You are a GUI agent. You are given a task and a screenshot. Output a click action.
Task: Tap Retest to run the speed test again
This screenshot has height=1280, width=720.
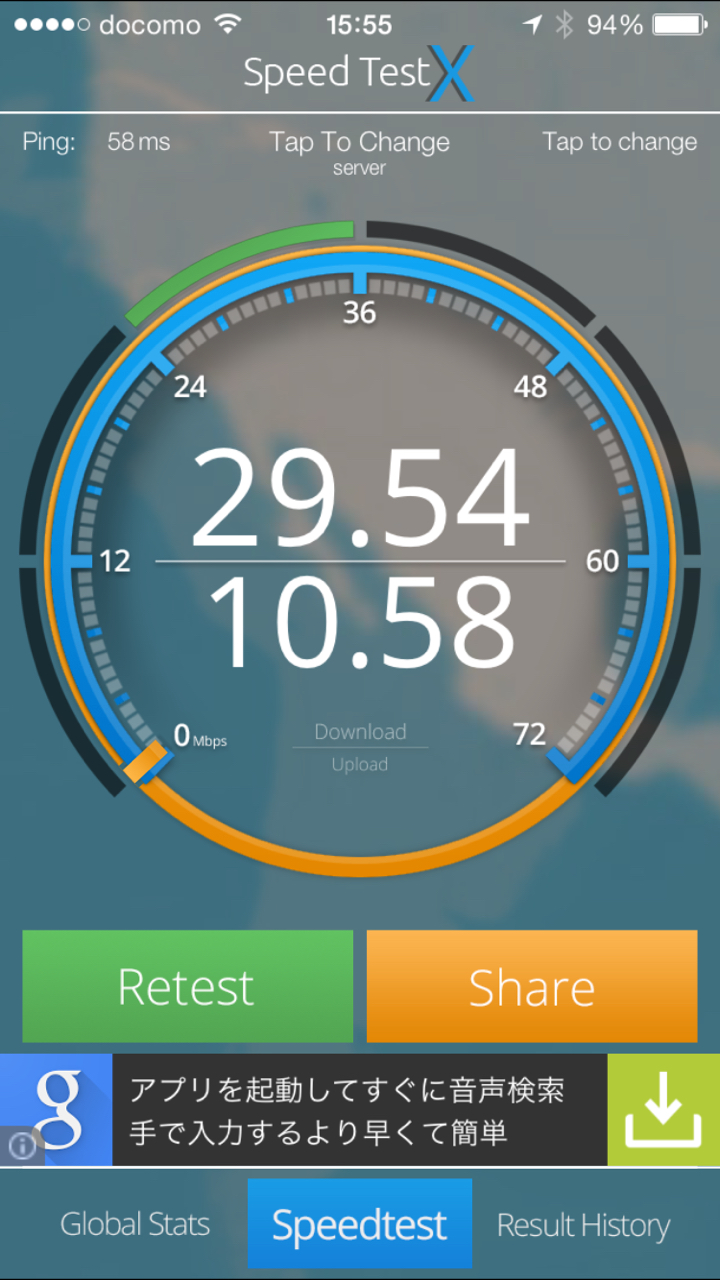(187, 986)
